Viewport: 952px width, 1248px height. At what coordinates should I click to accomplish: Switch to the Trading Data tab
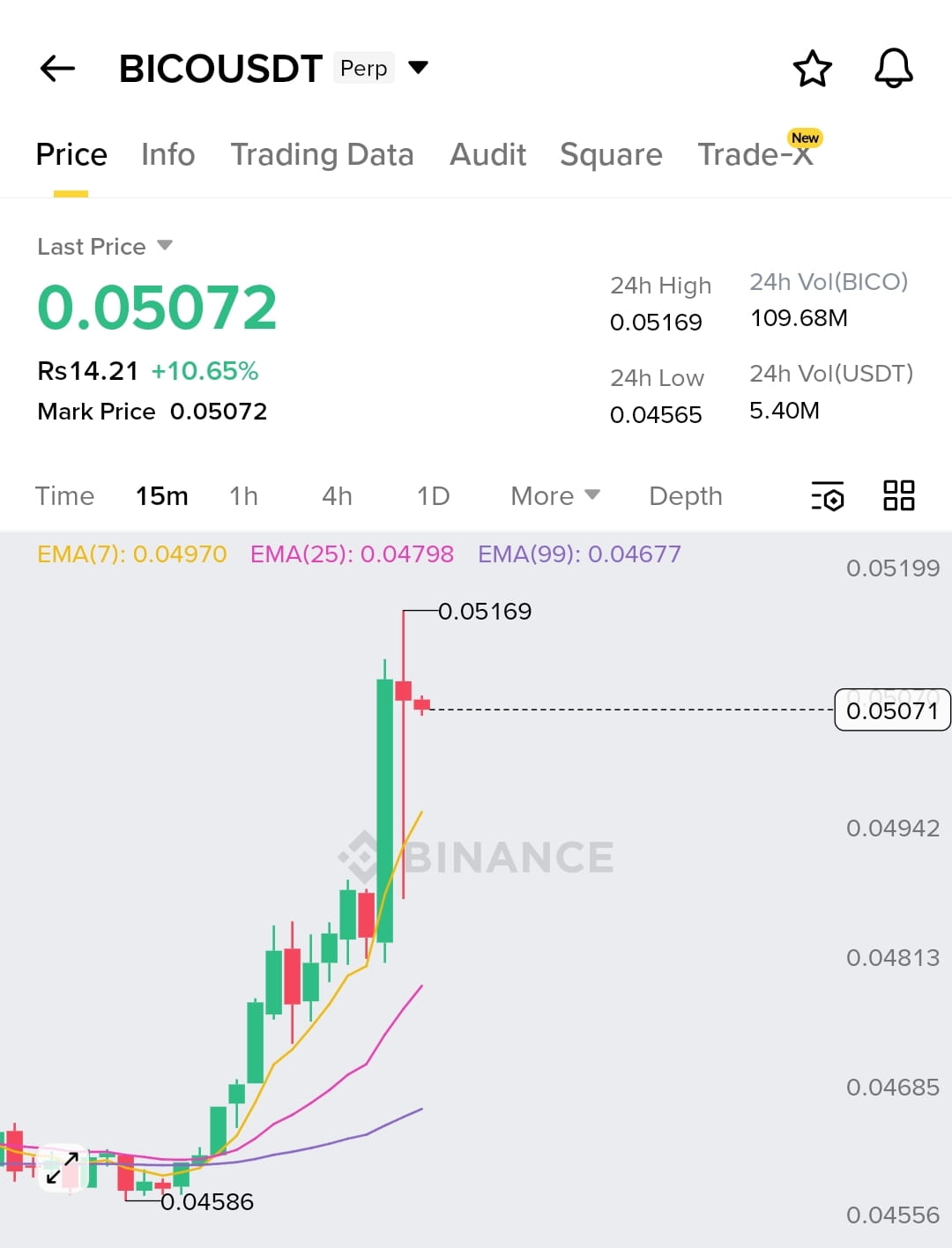[322, 154]
